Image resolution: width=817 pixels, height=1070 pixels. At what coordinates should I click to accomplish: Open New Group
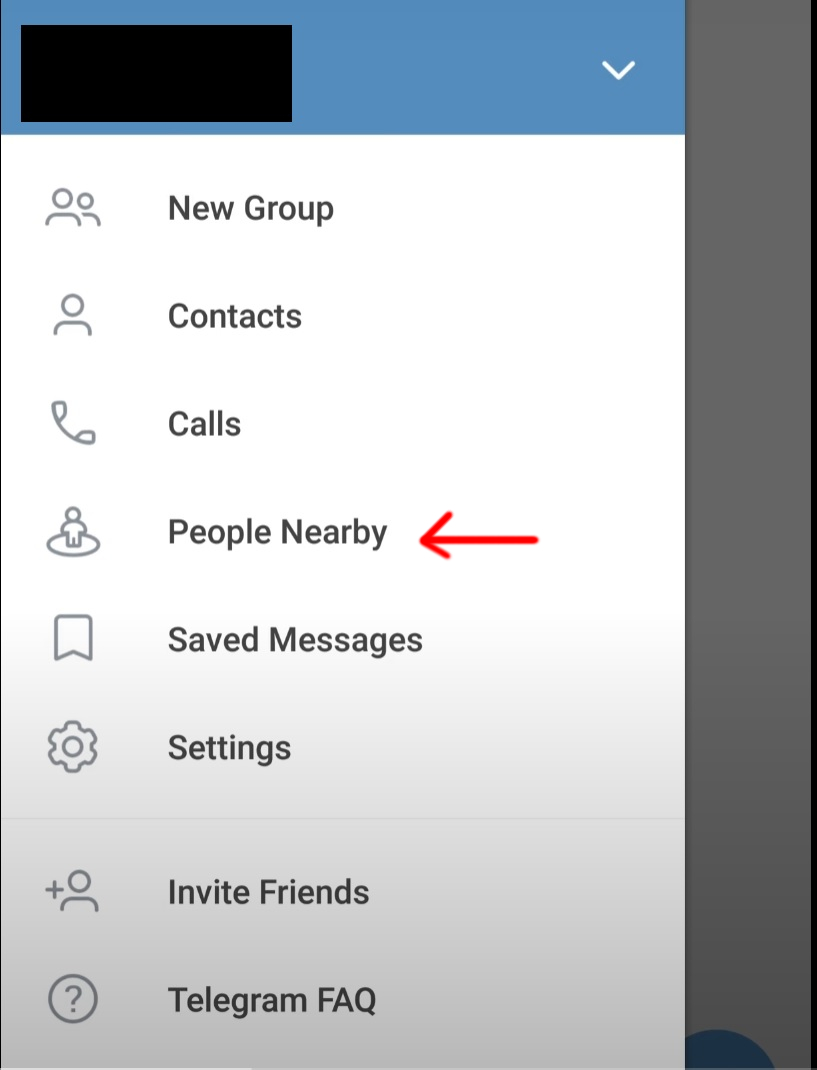click(250, 208)
